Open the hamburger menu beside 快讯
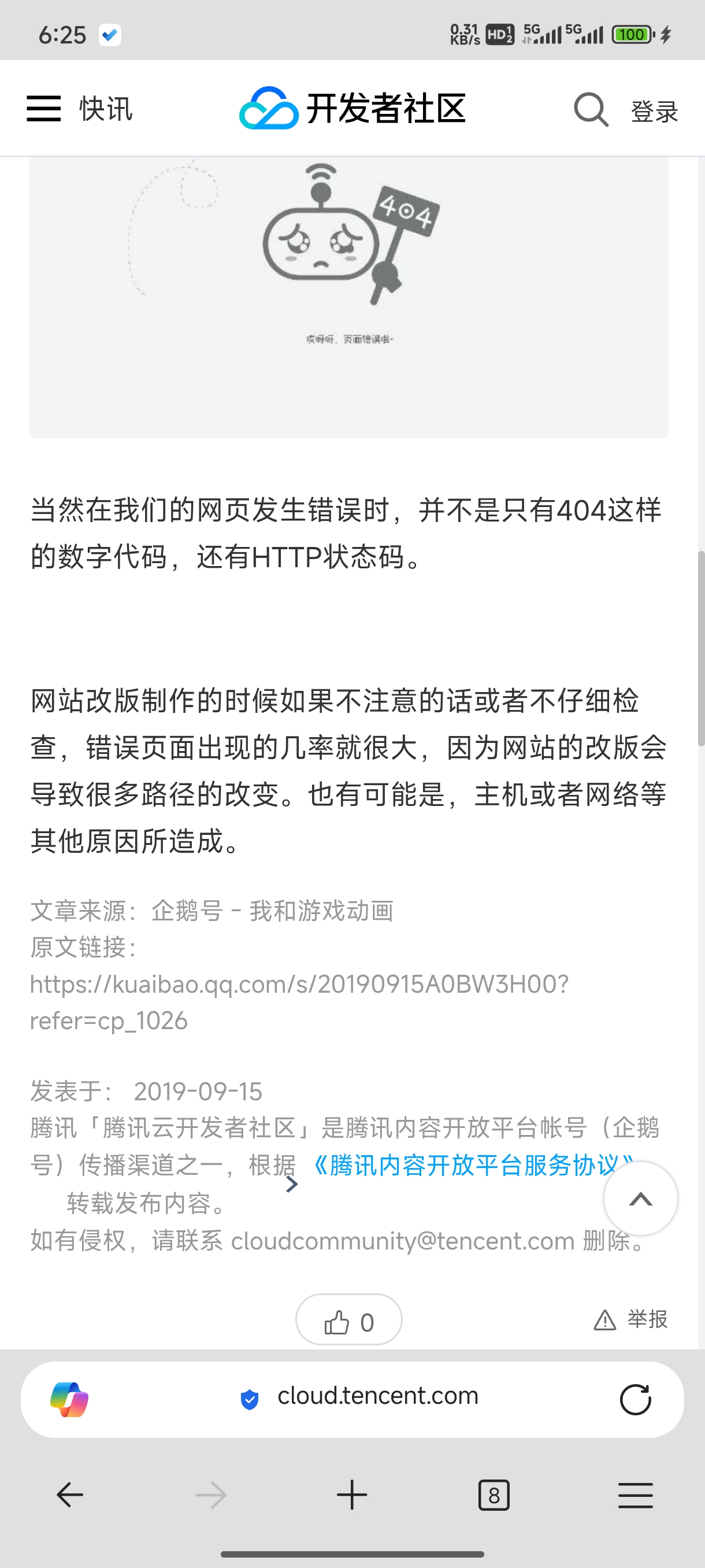Screen dimensions: 705x1568 [x=44, y=109]
